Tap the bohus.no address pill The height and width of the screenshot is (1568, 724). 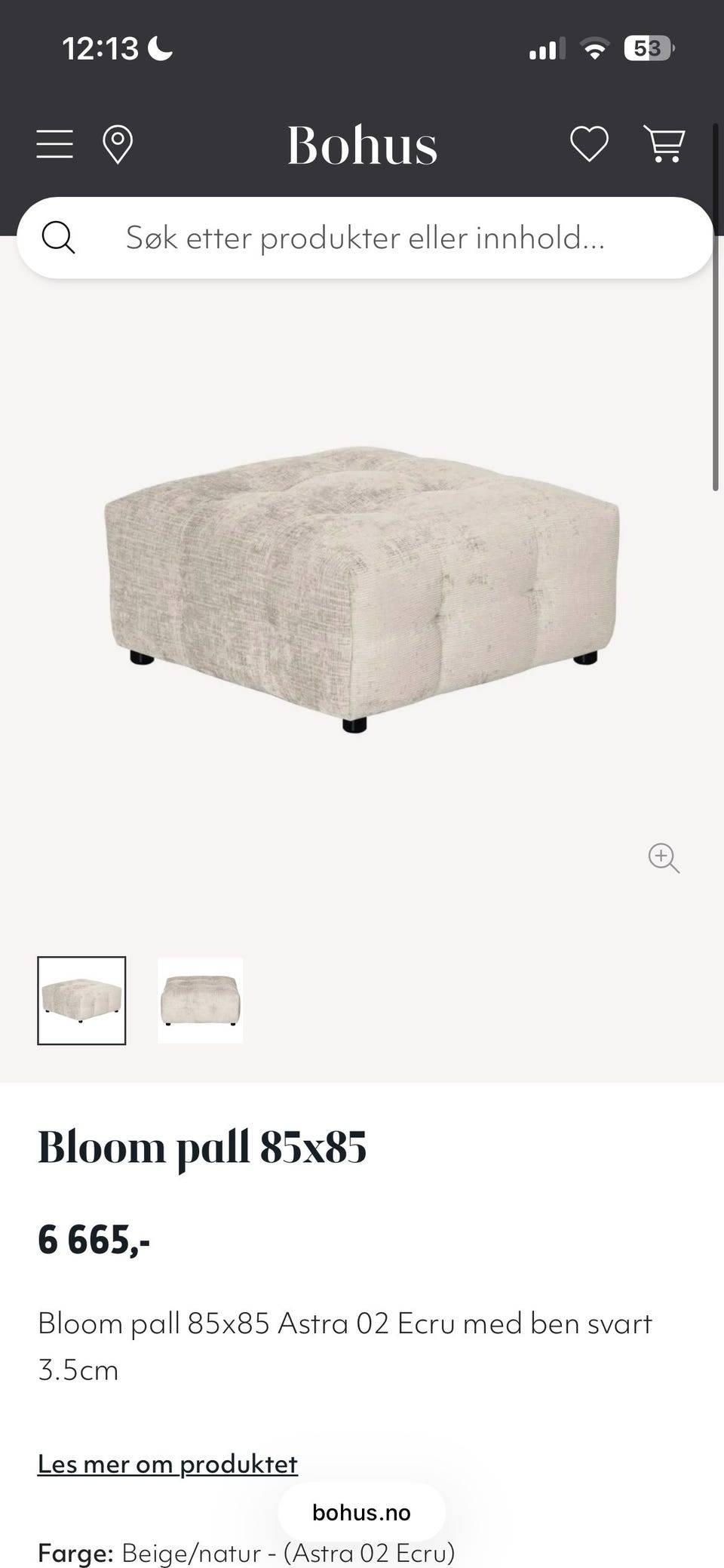[361, 1512]
